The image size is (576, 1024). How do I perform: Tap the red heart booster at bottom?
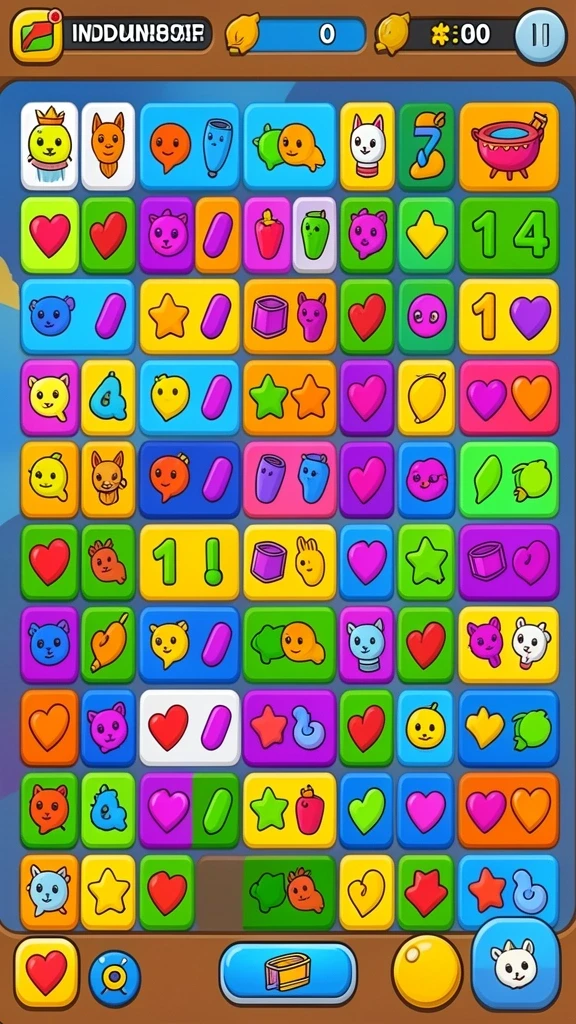coord(46,972)
